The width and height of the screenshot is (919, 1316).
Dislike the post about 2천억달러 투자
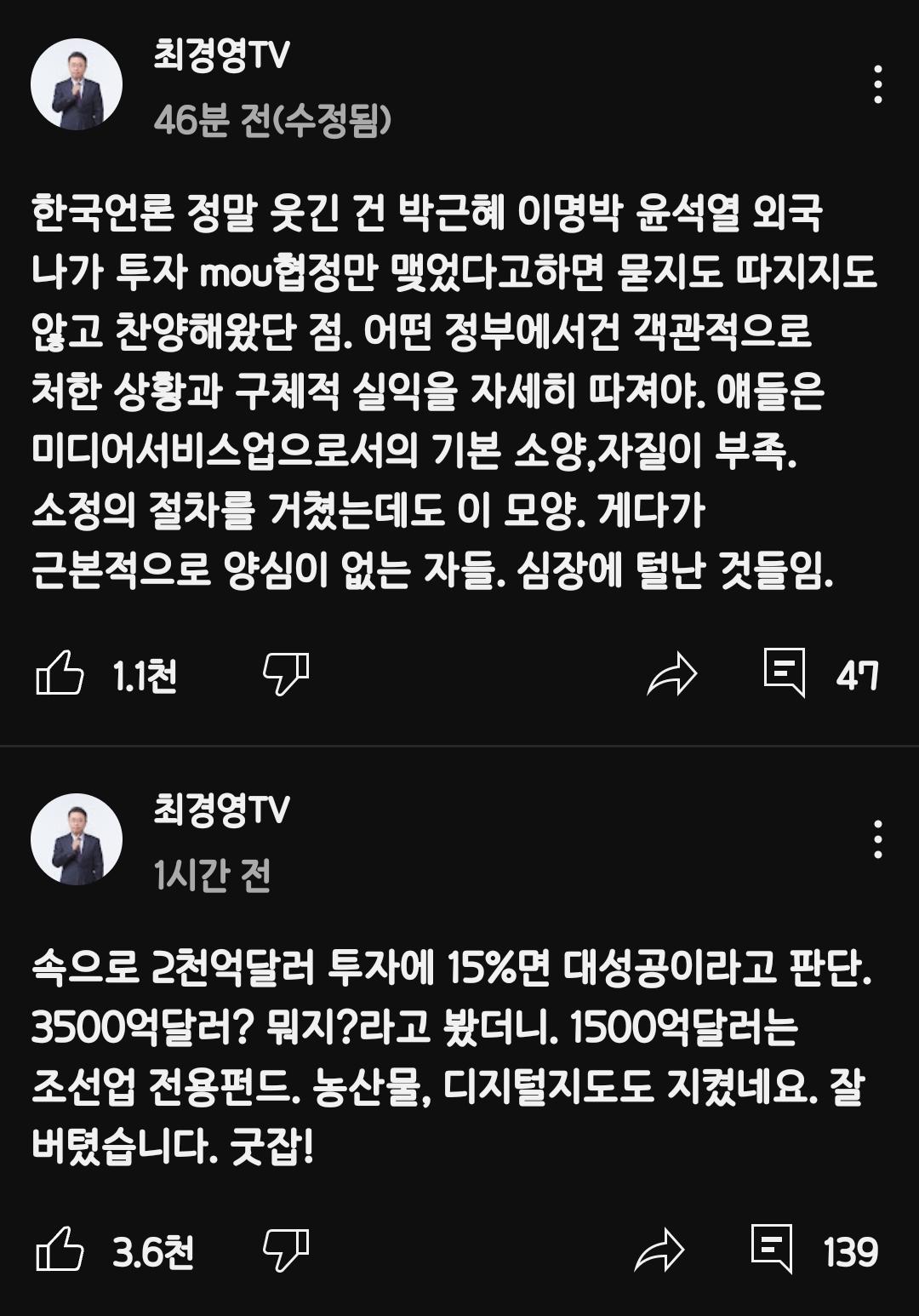[x=286, y=1250]
